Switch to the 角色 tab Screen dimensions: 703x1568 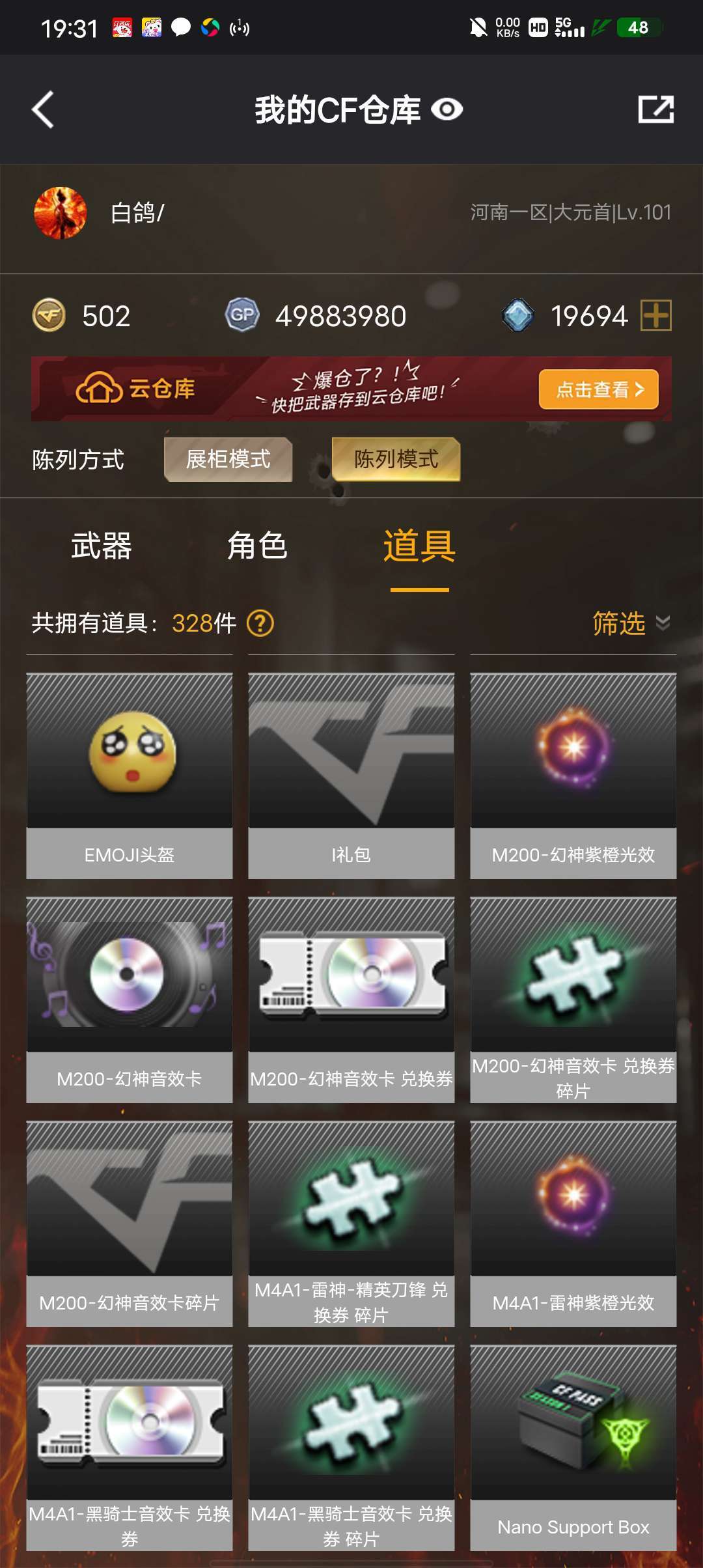click(257, 546)
